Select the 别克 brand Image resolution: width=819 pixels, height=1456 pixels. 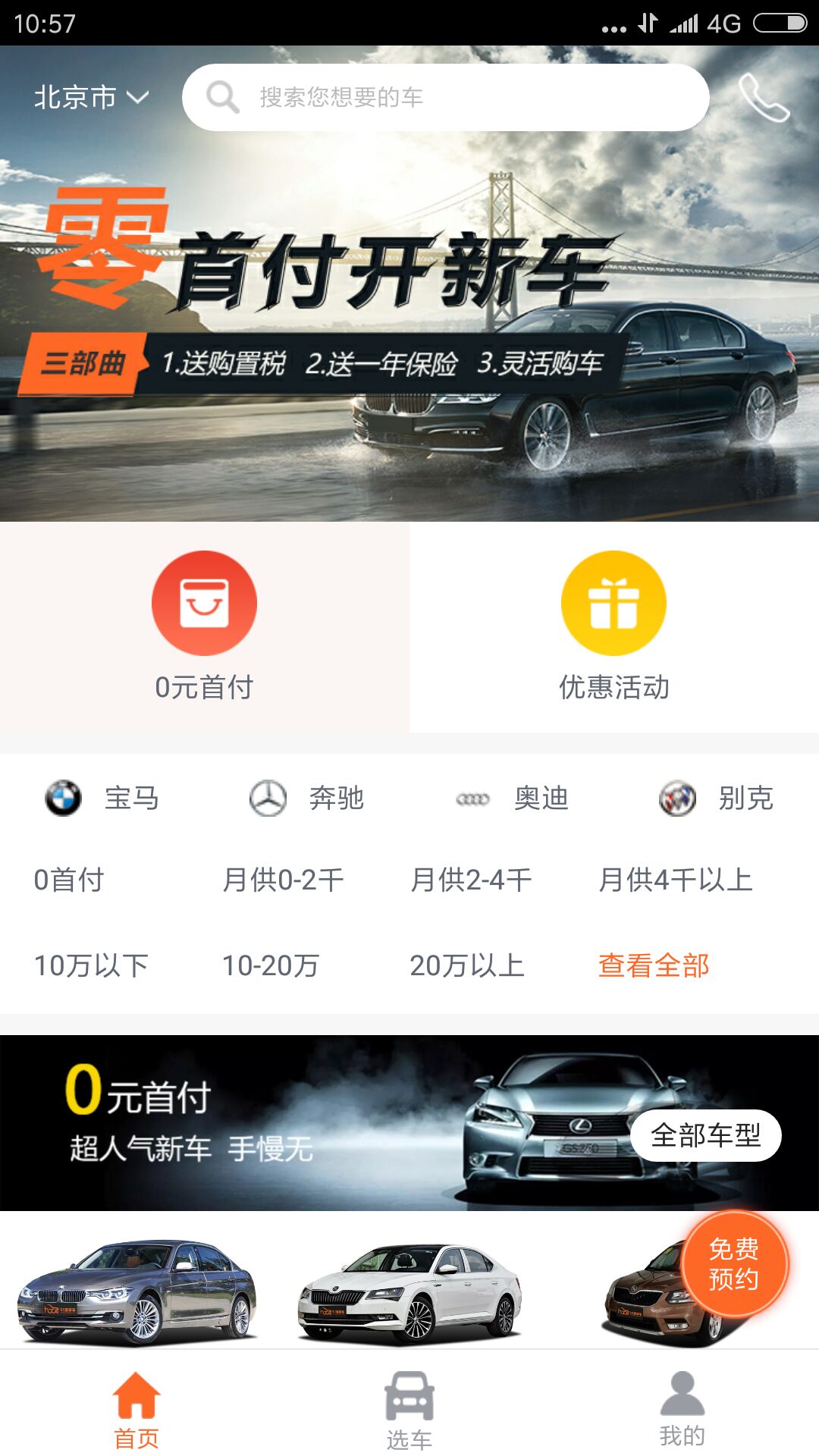(717, 798)
